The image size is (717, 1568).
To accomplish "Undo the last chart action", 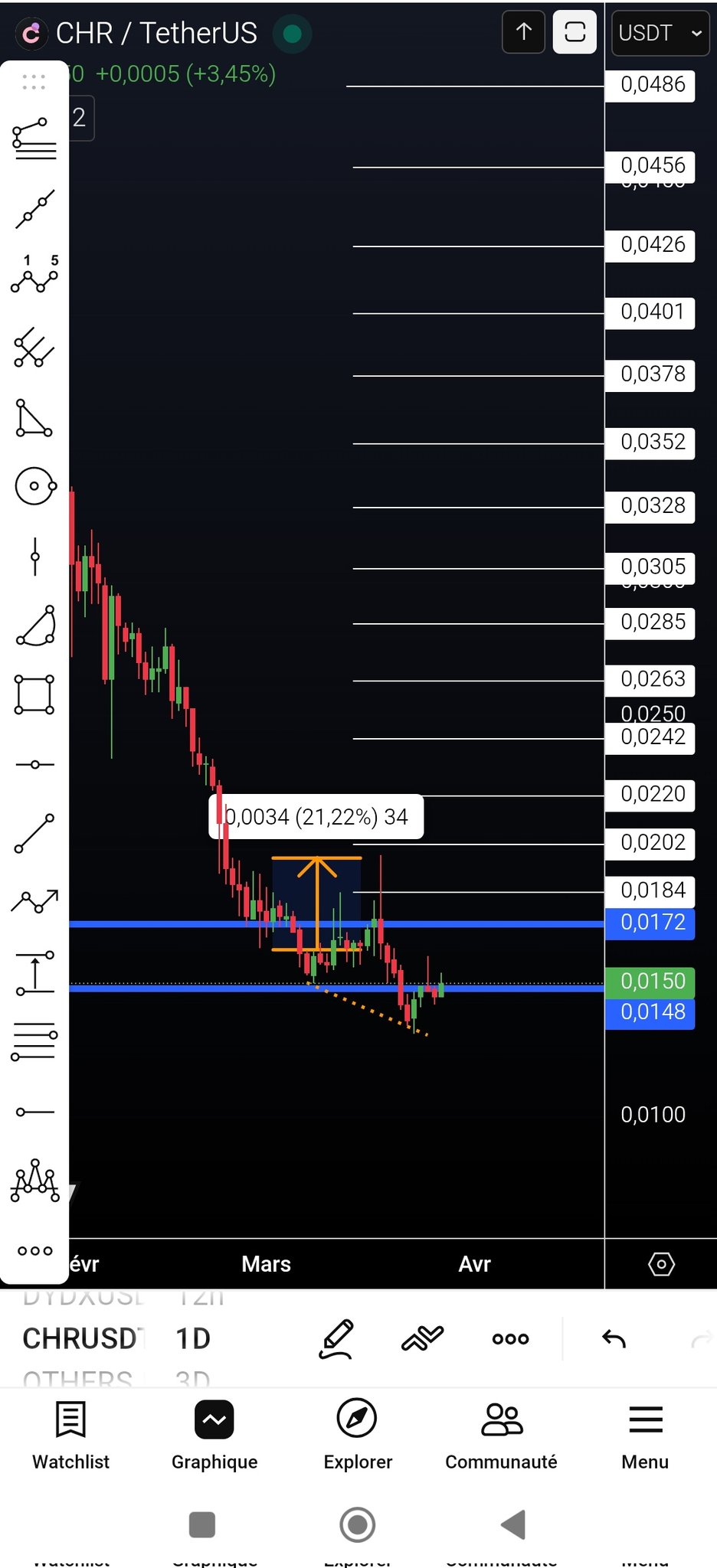I will click(x=614, y=1338).
